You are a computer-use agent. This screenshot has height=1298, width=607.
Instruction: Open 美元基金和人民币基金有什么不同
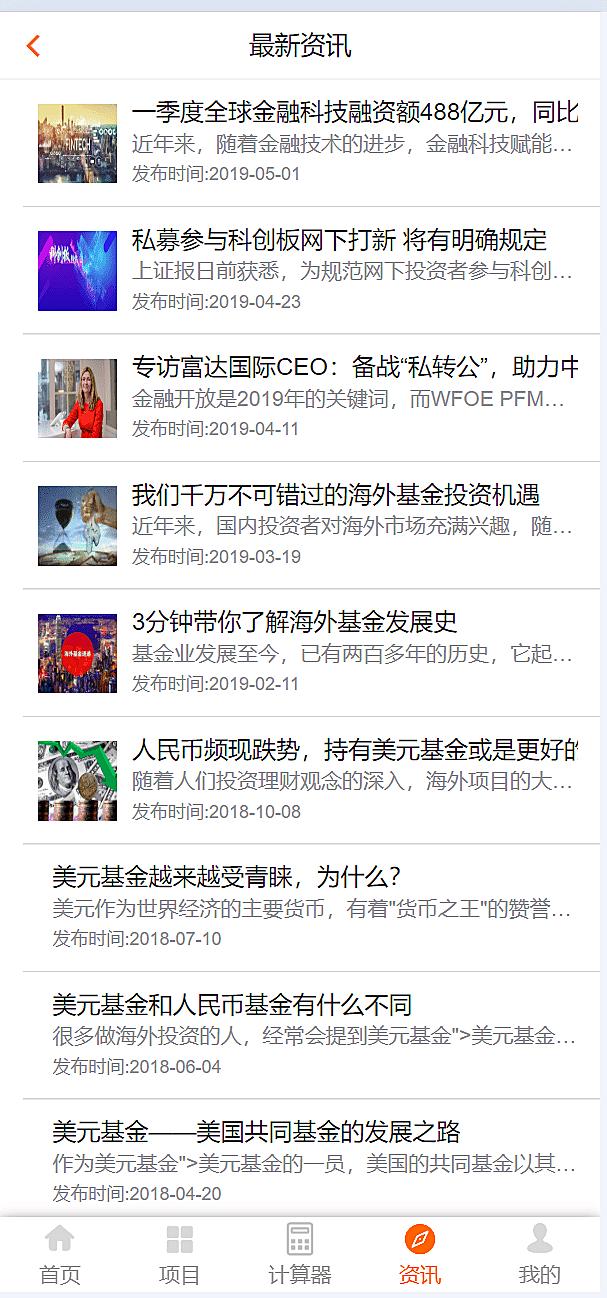(232, 1005)
